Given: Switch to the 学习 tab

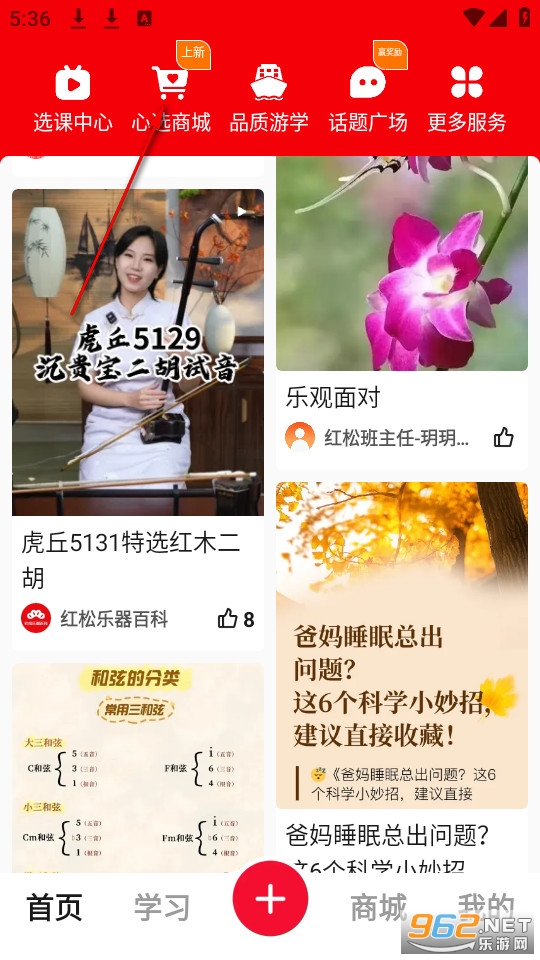Looking at the screenshot, I should 162,907.
